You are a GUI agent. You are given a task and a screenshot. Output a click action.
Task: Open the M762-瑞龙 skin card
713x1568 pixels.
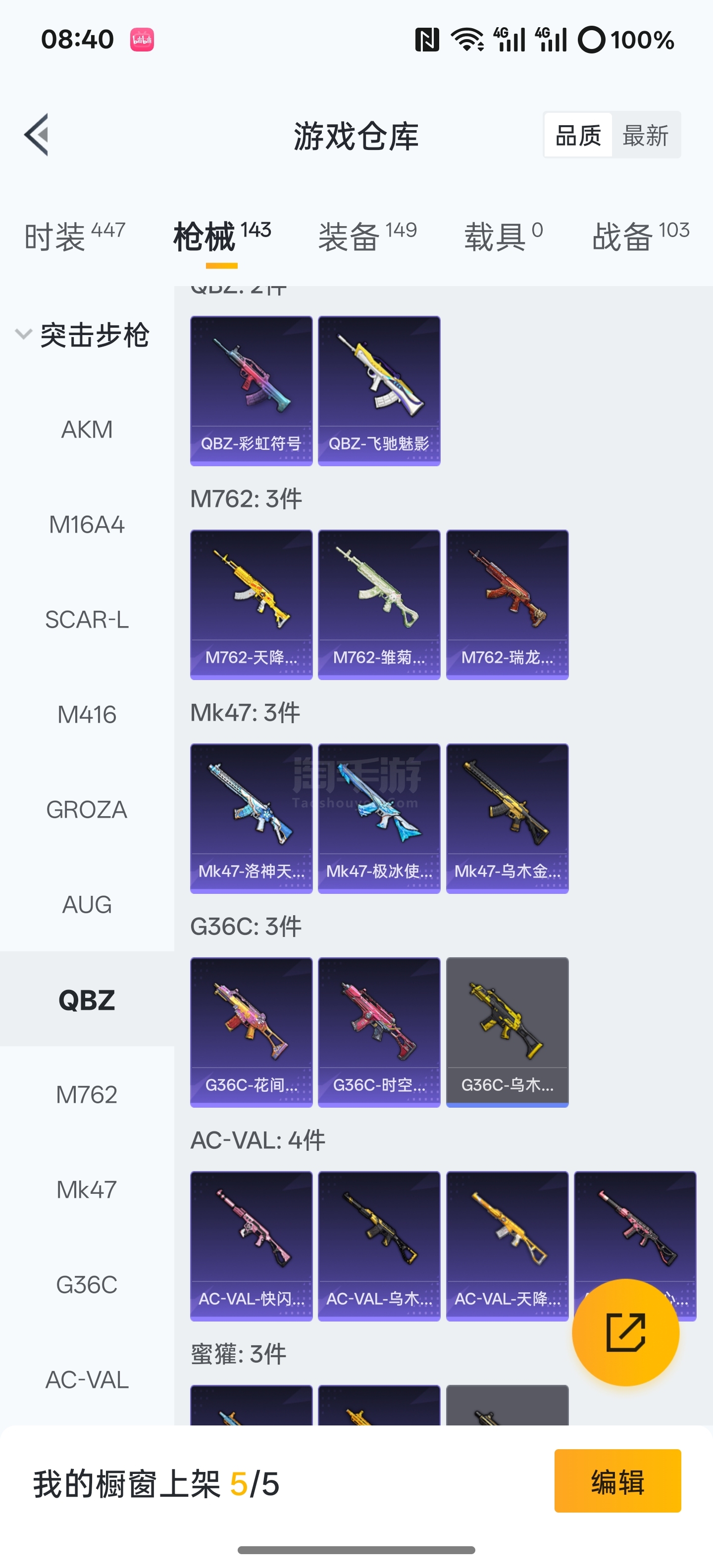(x=507, y=604)
